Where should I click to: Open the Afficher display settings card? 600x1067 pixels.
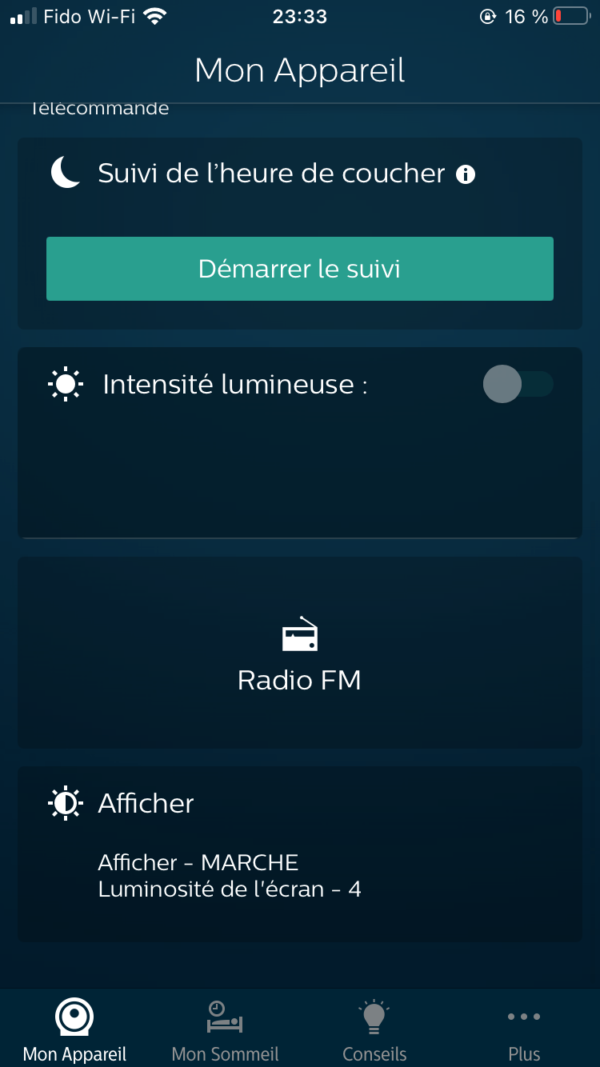(299, 852)
